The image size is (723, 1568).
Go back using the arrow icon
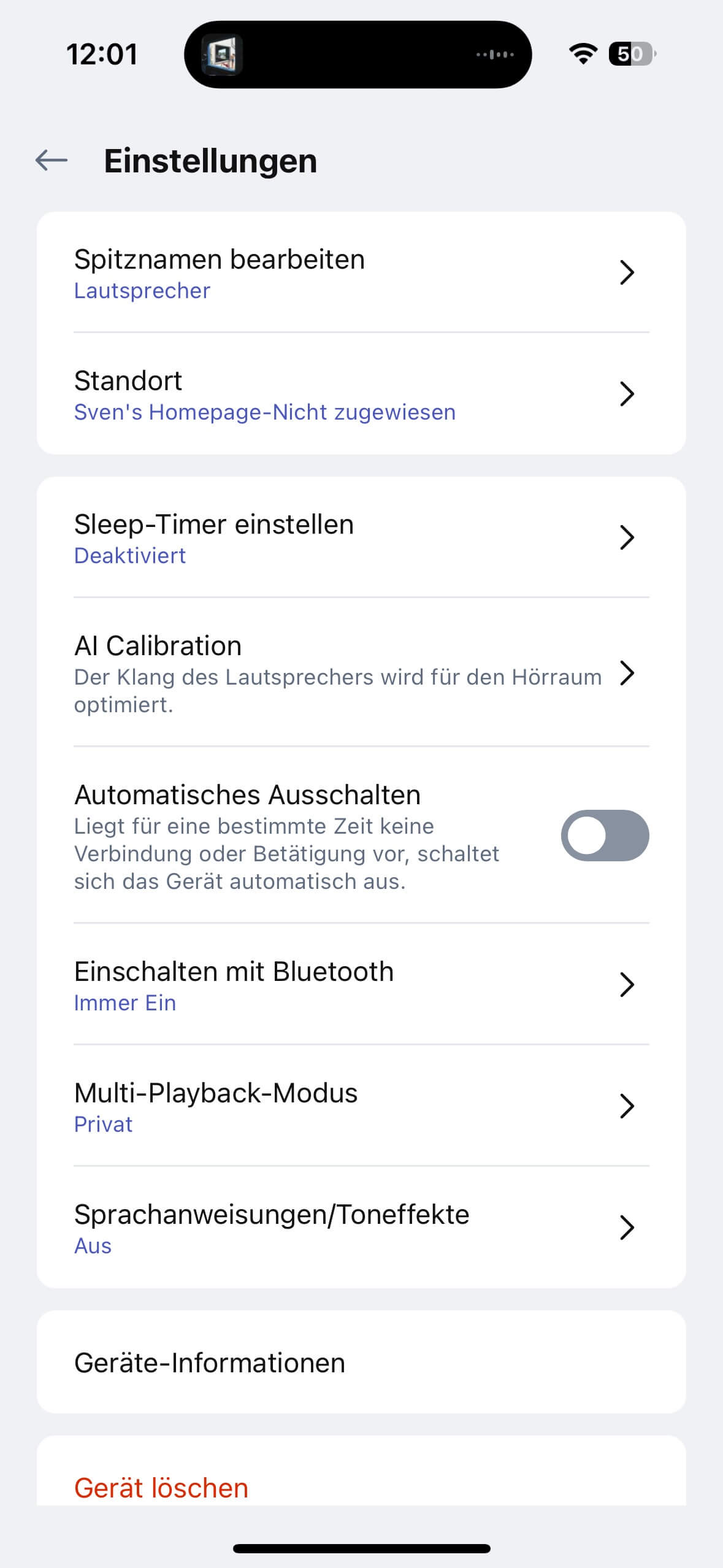[52, 161]
